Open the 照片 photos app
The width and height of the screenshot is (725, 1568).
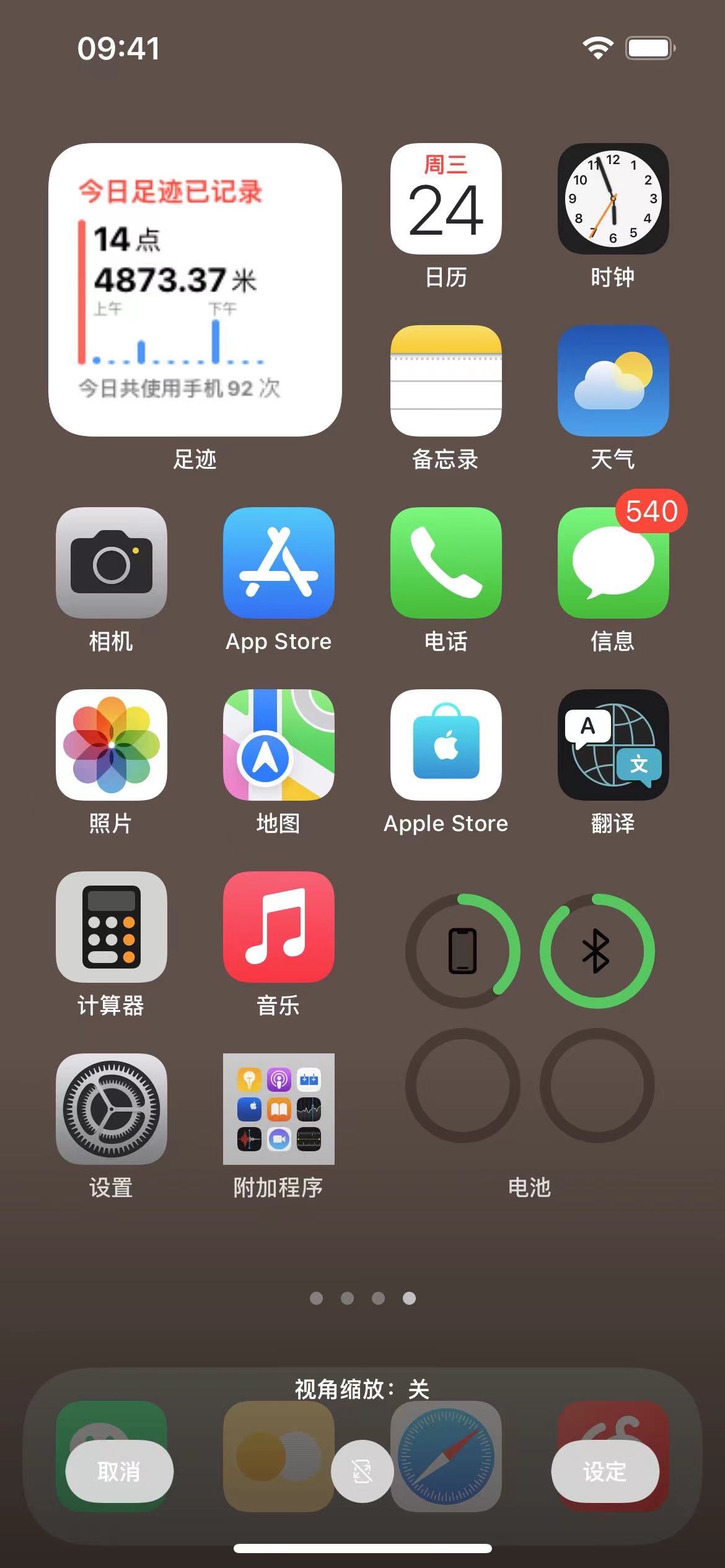point(112,744)
